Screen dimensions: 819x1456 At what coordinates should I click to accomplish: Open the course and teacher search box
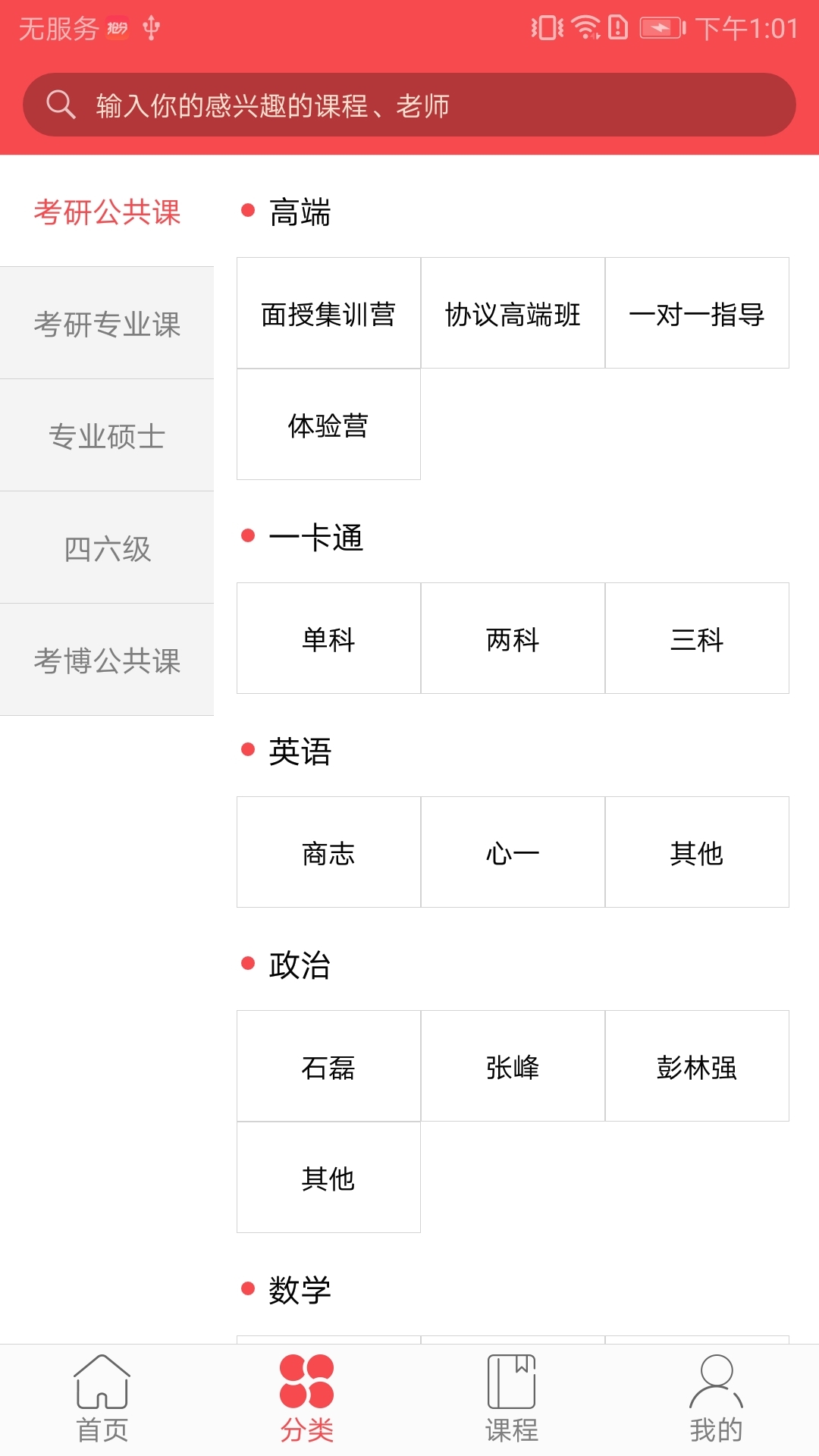click(409, 105)
